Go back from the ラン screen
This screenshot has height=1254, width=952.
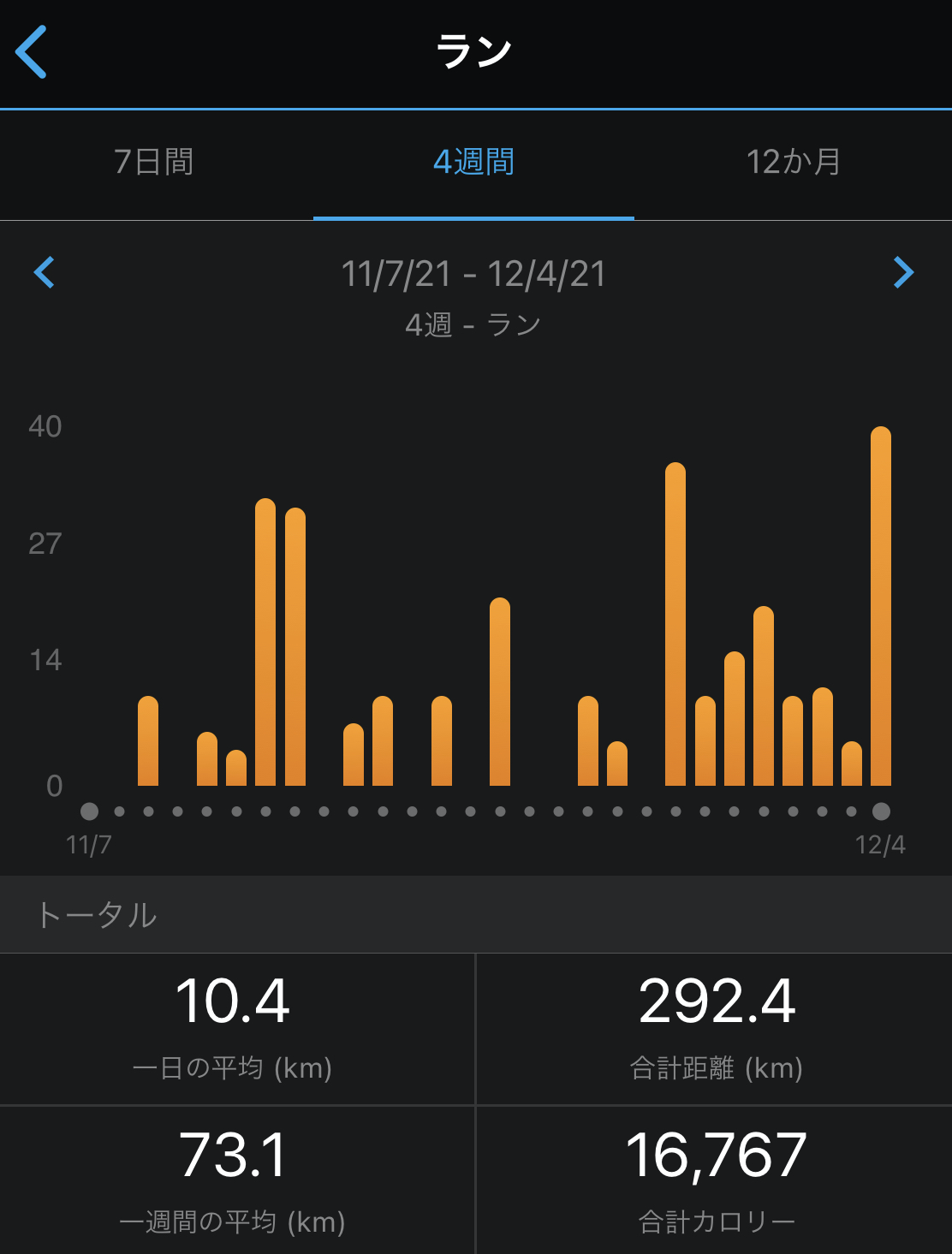(32, 52)
